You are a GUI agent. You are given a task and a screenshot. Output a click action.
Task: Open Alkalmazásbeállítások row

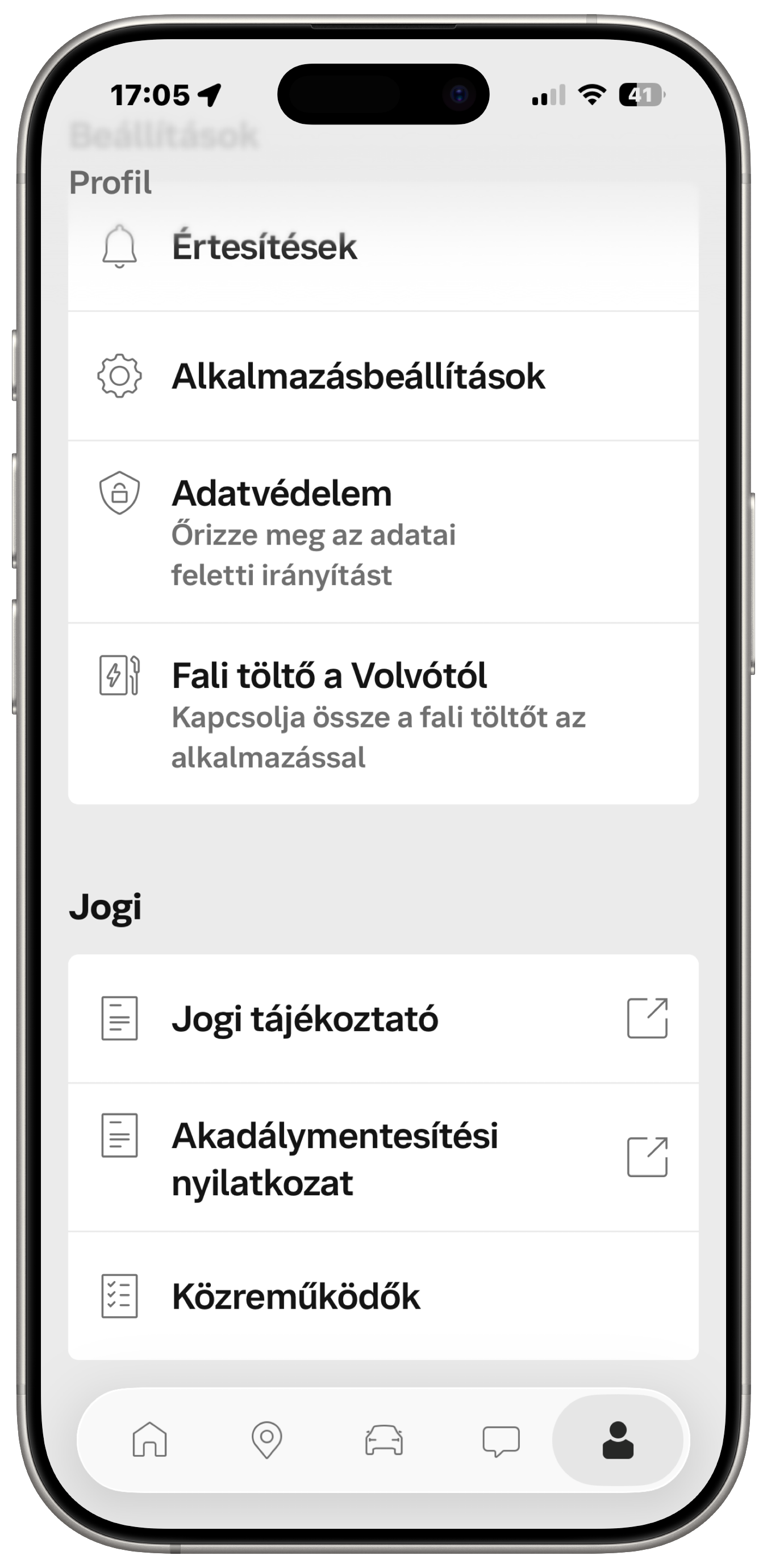click(383, 376)
